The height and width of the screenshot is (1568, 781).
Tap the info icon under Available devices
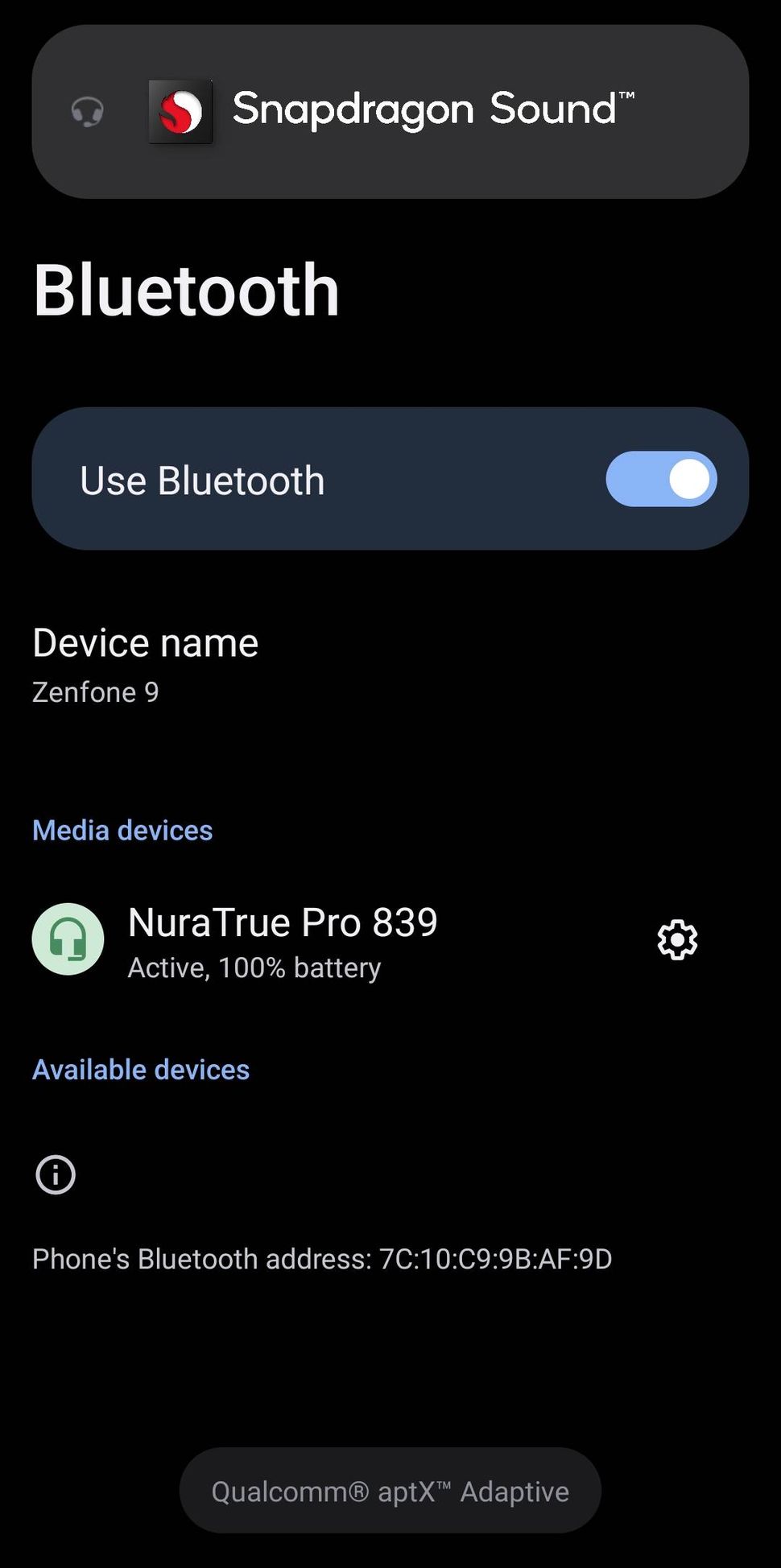point(54,1174)
